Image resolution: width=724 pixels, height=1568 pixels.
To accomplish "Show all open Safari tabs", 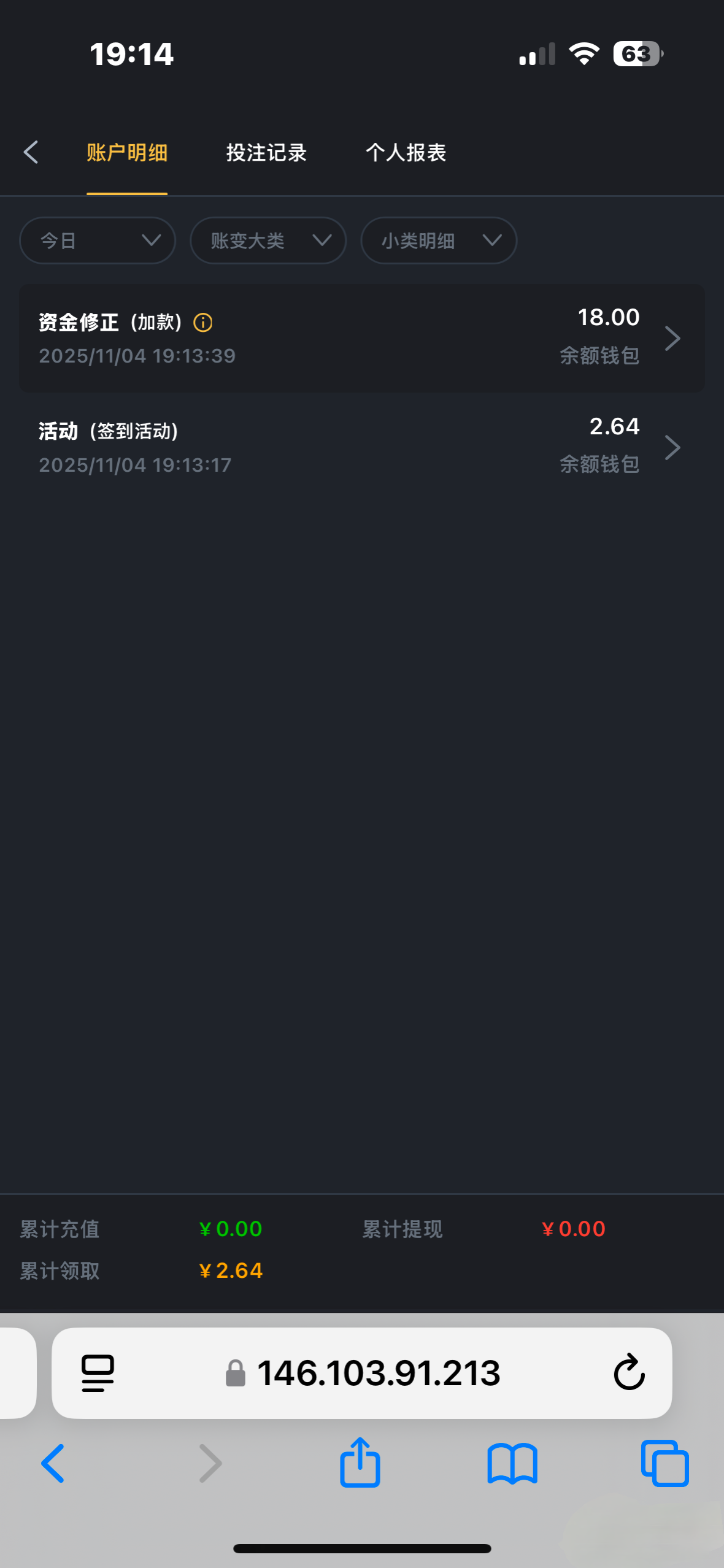I will 664,1463.
